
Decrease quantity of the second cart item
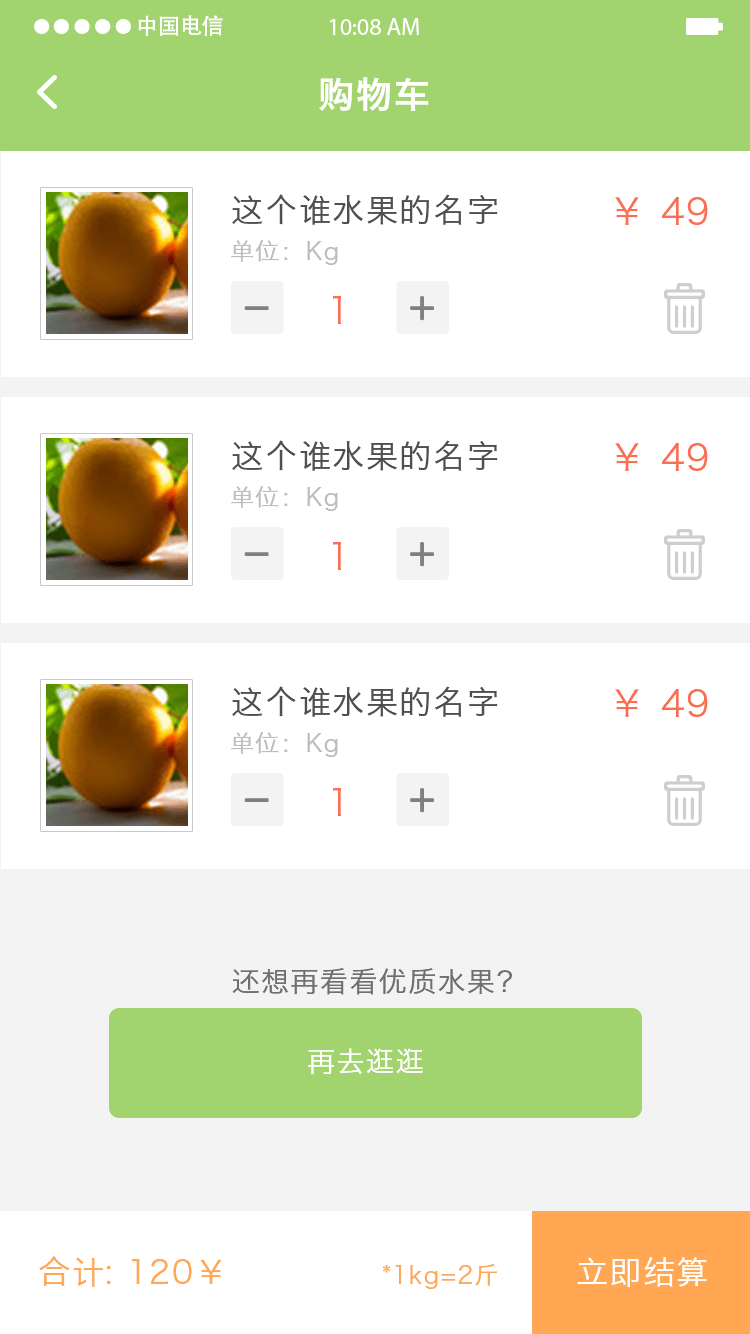click(257, 553)
